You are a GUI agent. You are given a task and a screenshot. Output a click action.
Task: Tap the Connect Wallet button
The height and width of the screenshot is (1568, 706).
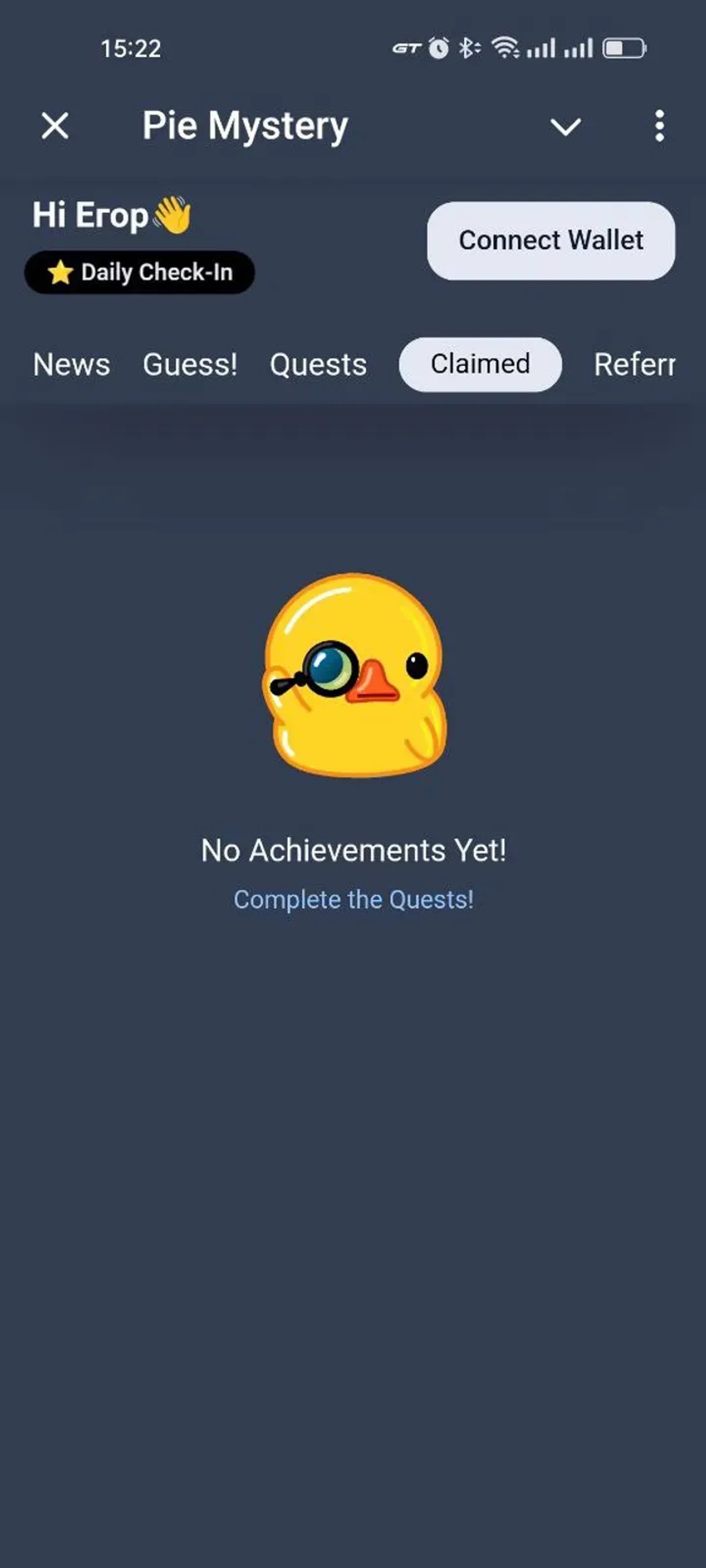pyautogui.click(x=551, y=240)
